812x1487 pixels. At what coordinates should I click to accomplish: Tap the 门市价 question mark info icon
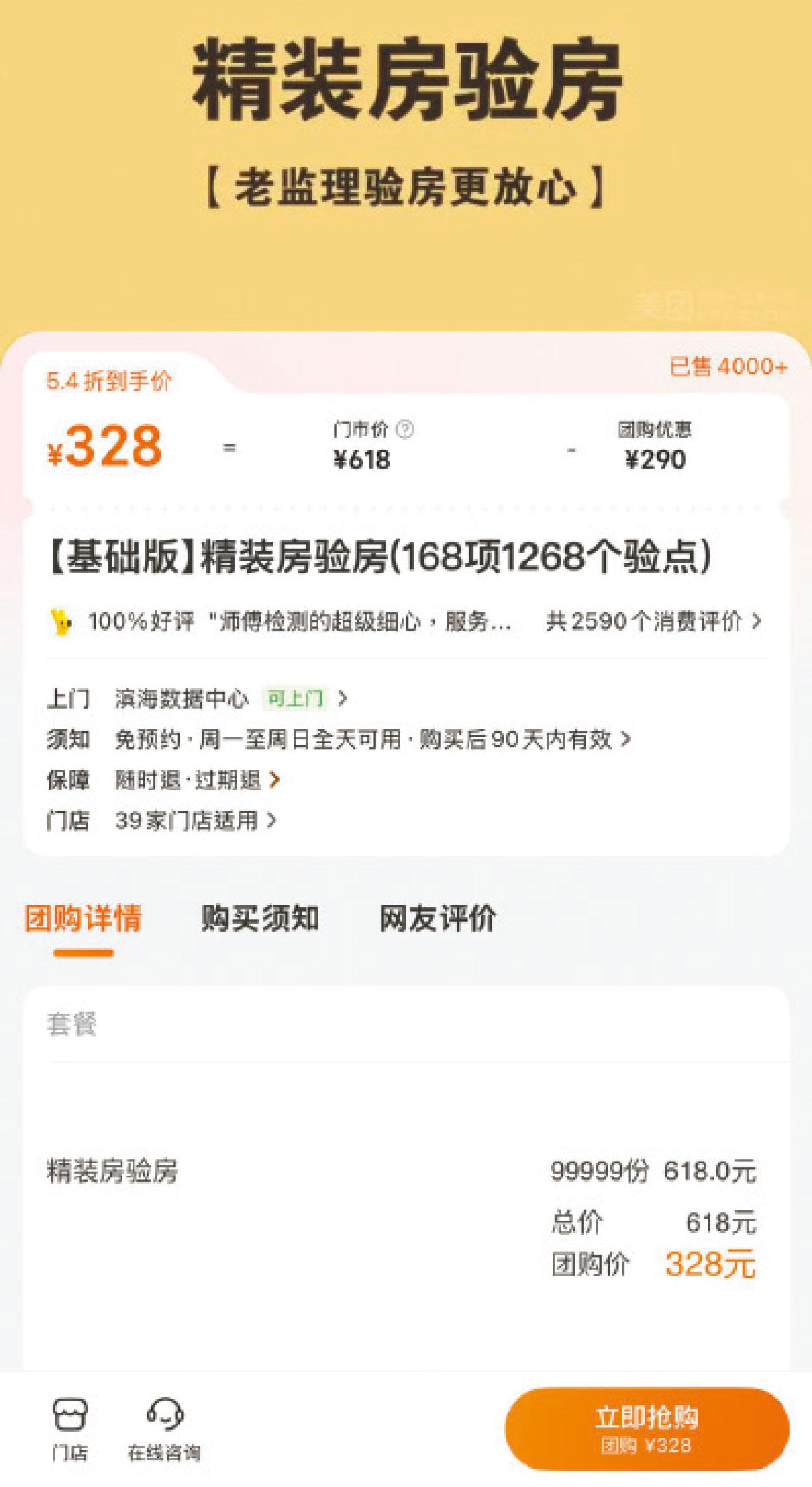pos(405,429)
